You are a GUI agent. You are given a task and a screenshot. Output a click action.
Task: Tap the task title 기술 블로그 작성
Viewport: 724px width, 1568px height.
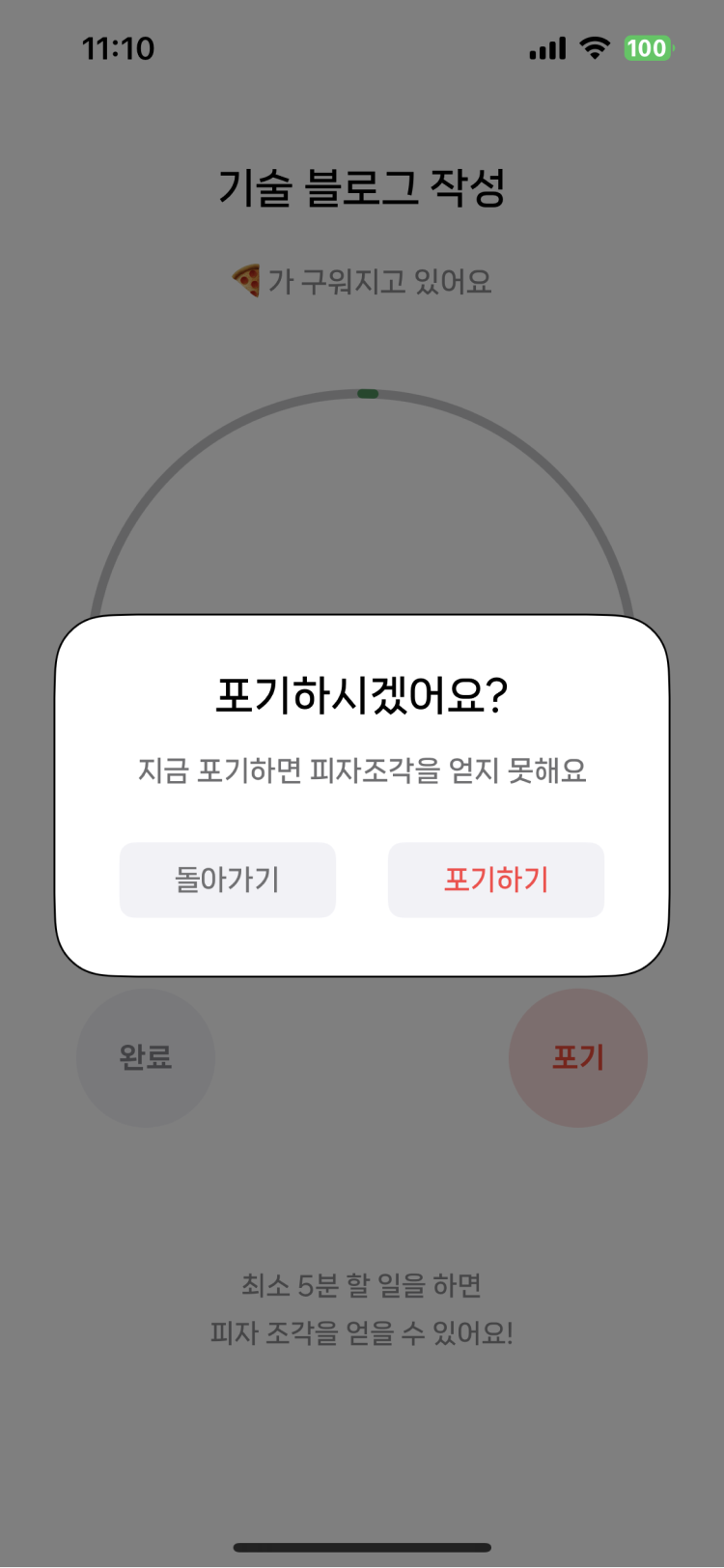362,191
